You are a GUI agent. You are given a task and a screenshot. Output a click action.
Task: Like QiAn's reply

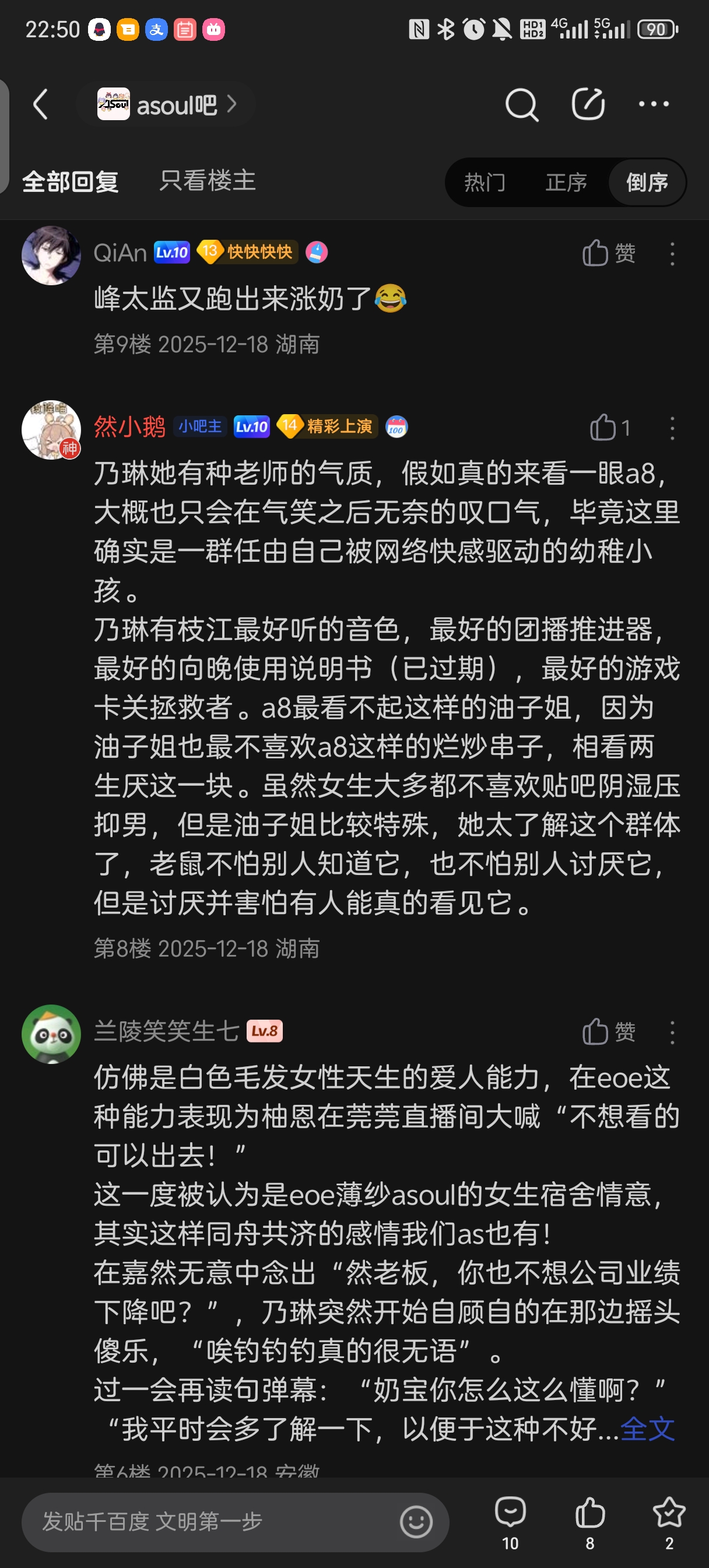click(608, 253)
